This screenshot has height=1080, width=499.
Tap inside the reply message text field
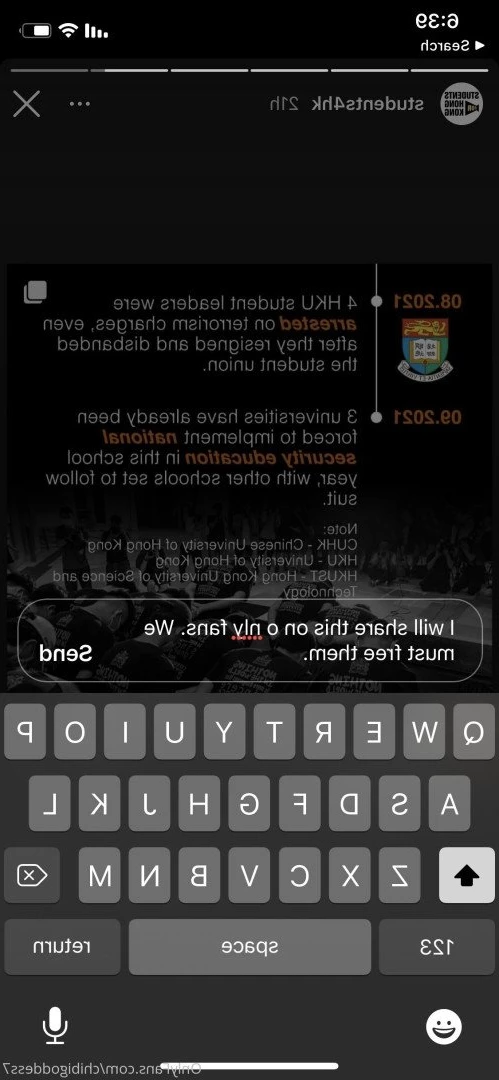(250, 641)
